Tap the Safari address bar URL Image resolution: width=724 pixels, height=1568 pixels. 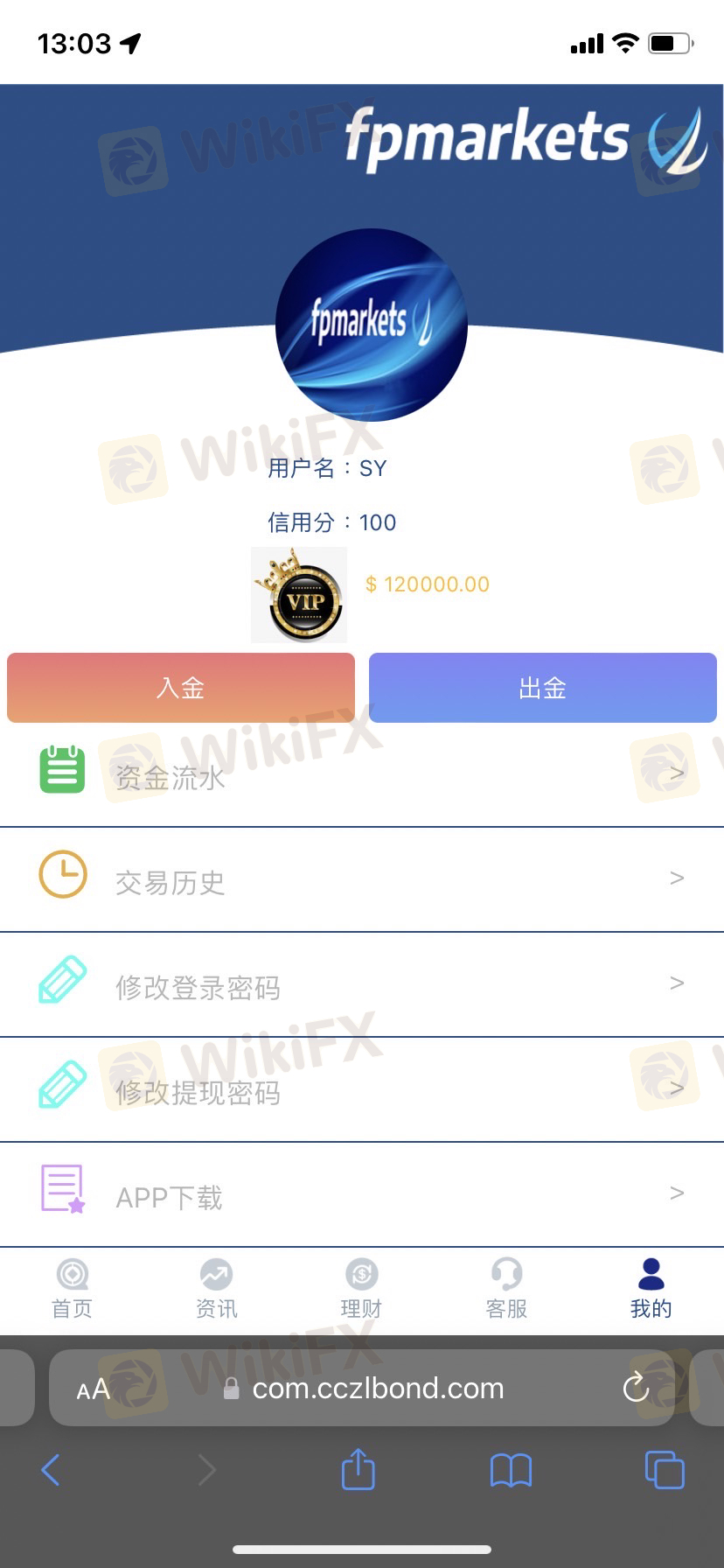[x=376, y=1389]
